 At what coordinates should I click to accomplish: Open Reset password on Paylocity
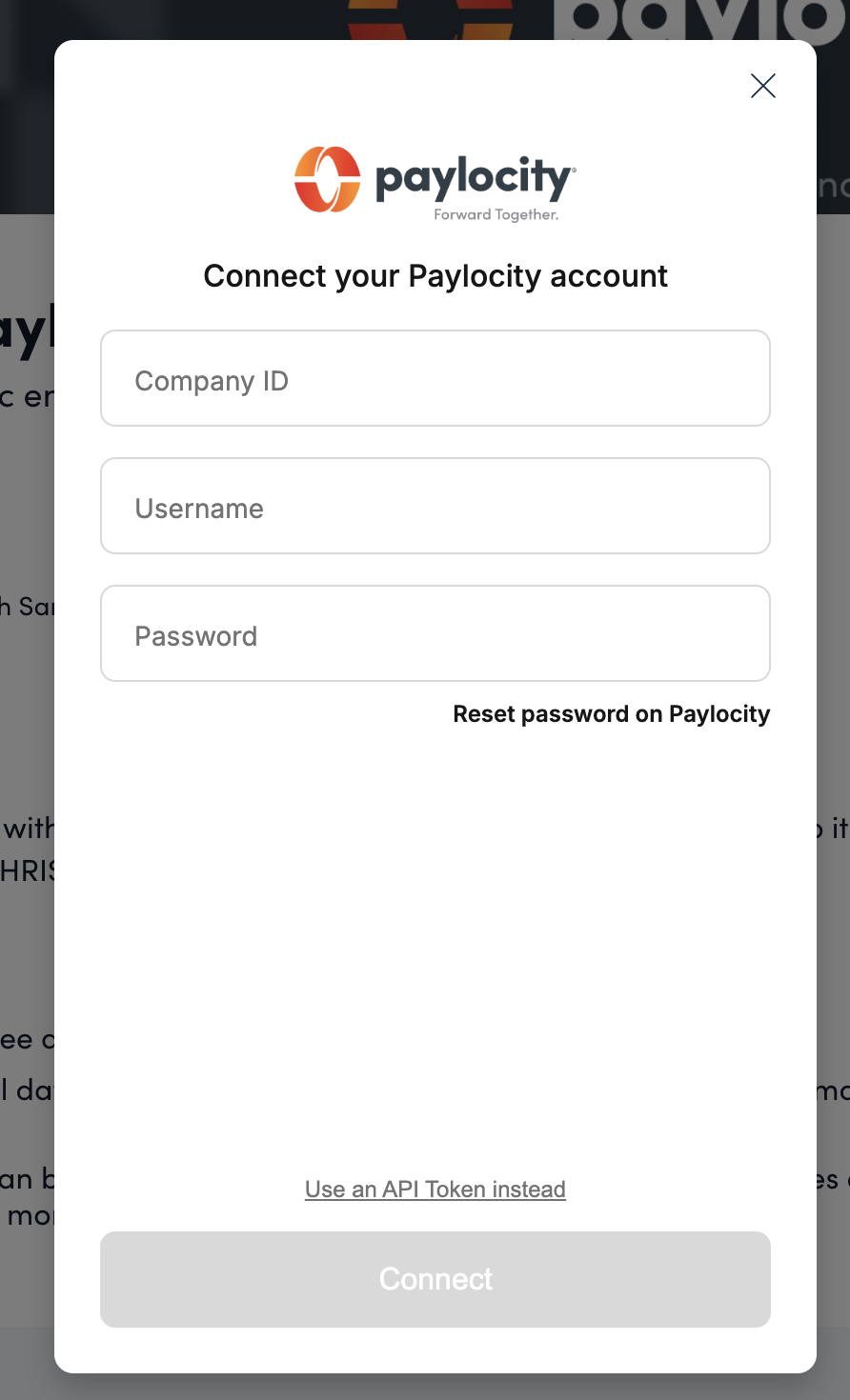[x=611, y=714]
